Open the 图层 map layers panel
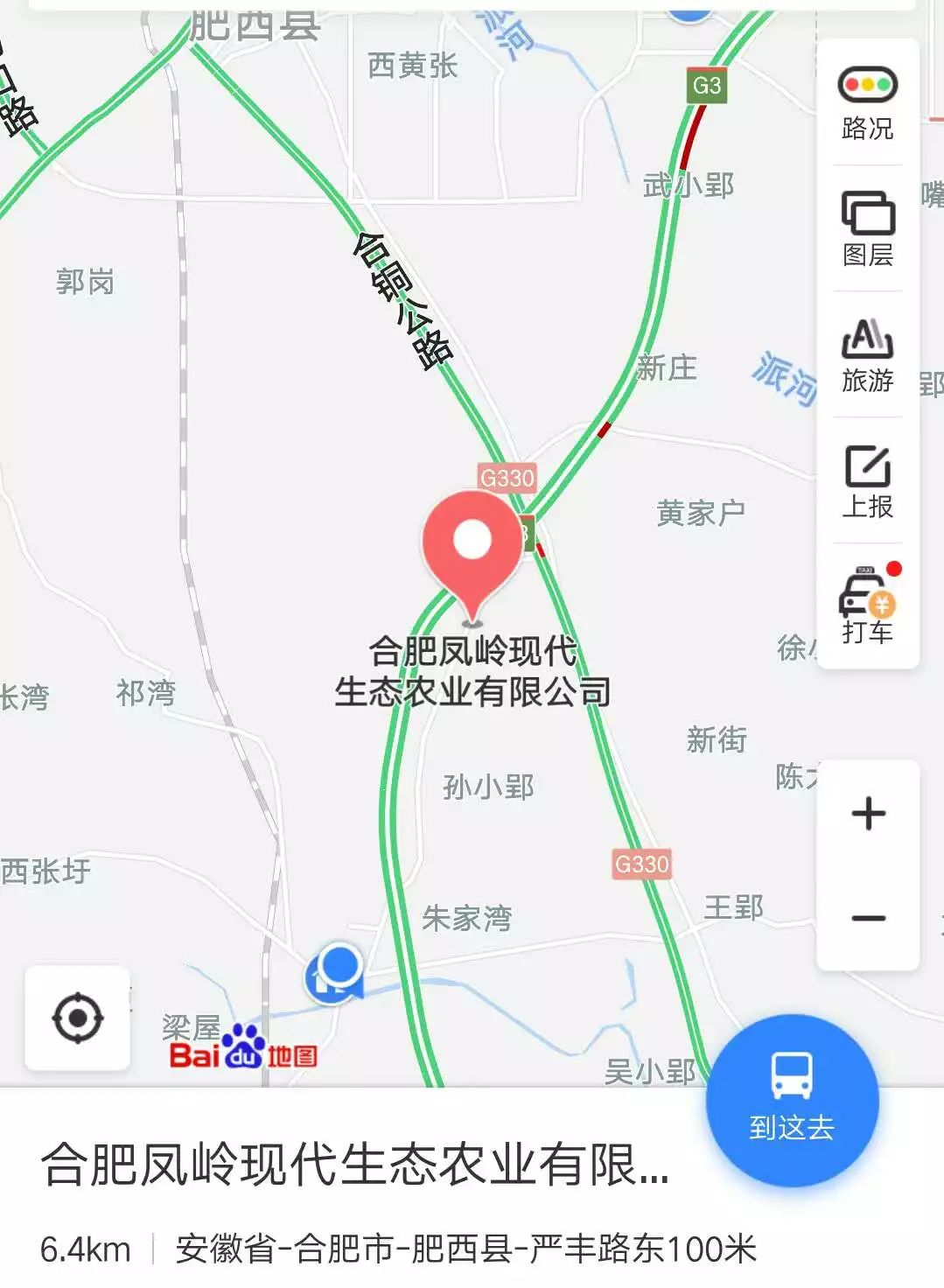944x1288 pixels. 867,229
